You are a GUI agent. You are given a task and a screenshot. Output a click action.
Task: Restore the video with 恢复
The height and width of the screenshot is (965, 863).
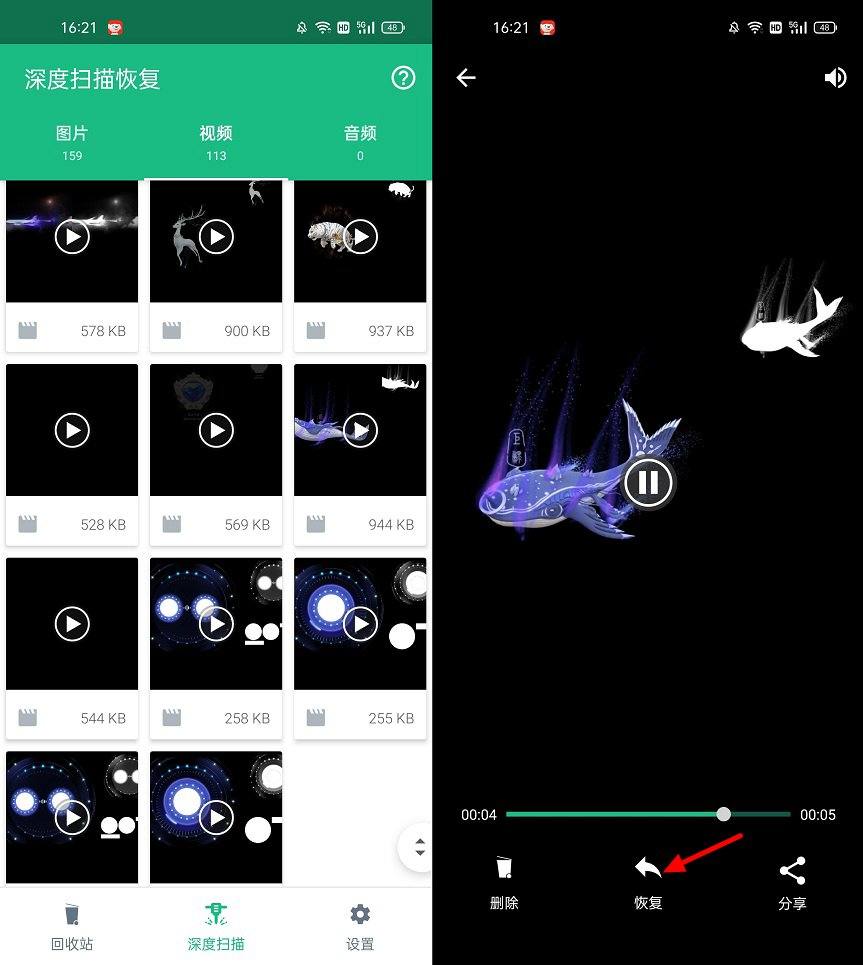pos(648,882)
